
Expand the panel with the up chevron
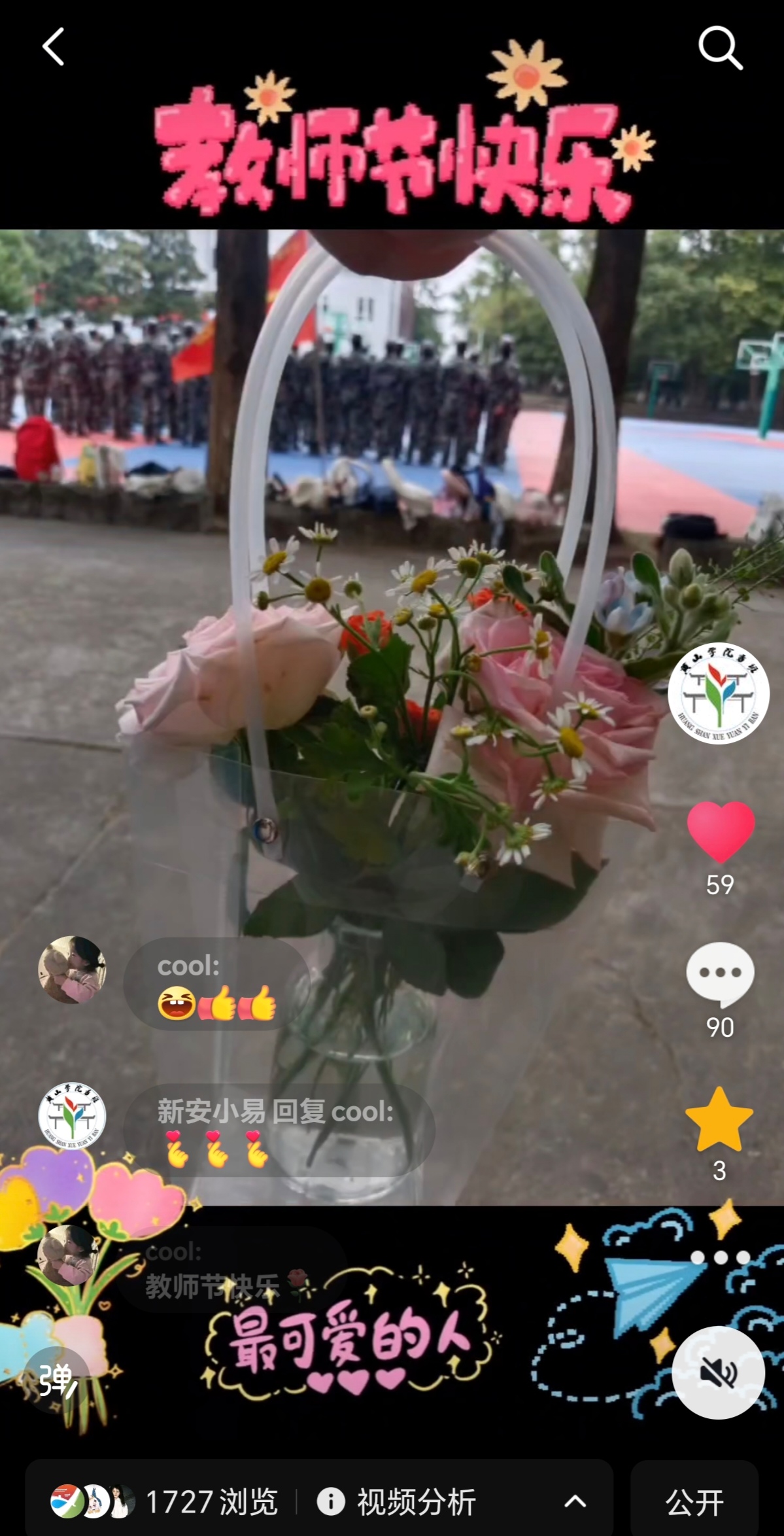575,1501
